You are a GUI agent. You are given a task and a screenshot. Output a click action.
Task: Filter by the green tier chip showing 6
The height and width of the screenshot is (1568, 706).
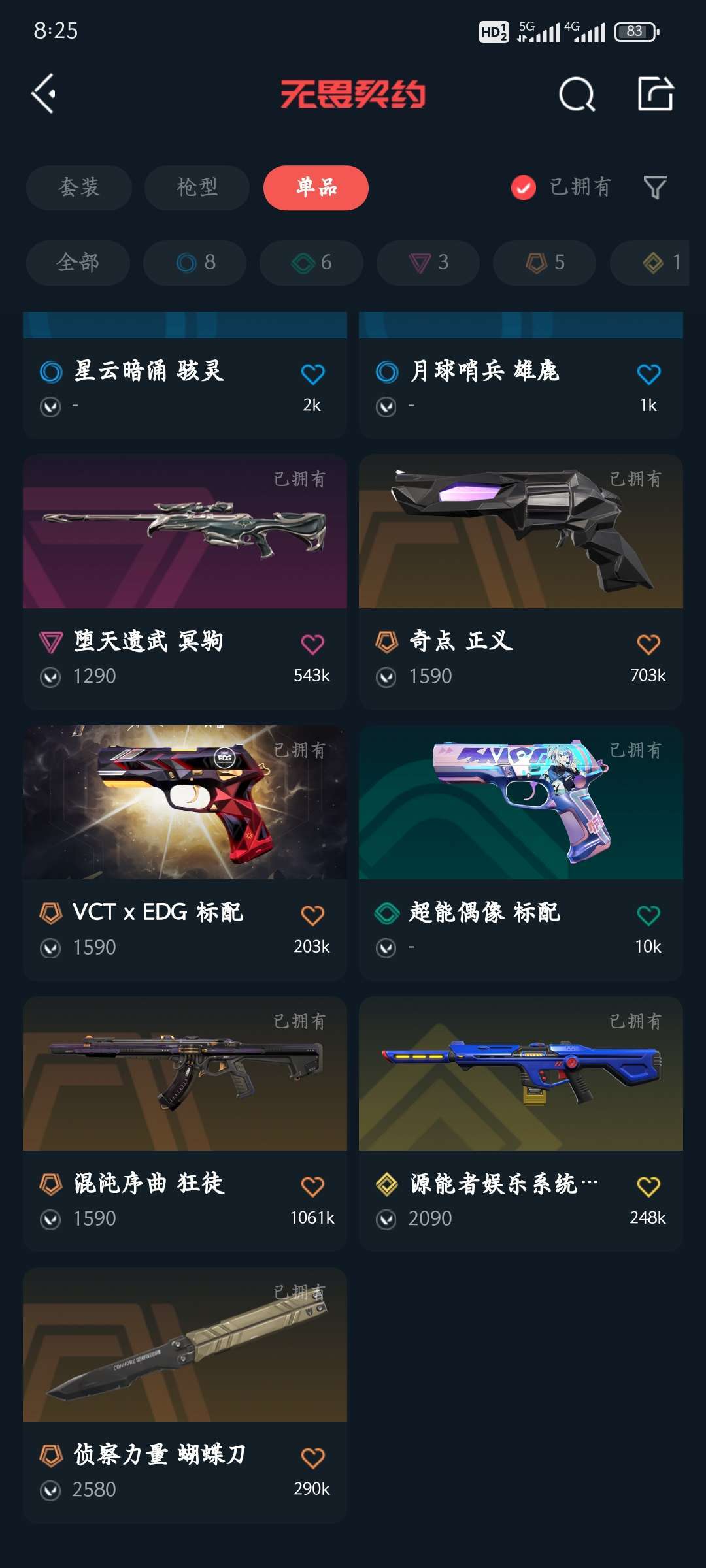point(311,263)
